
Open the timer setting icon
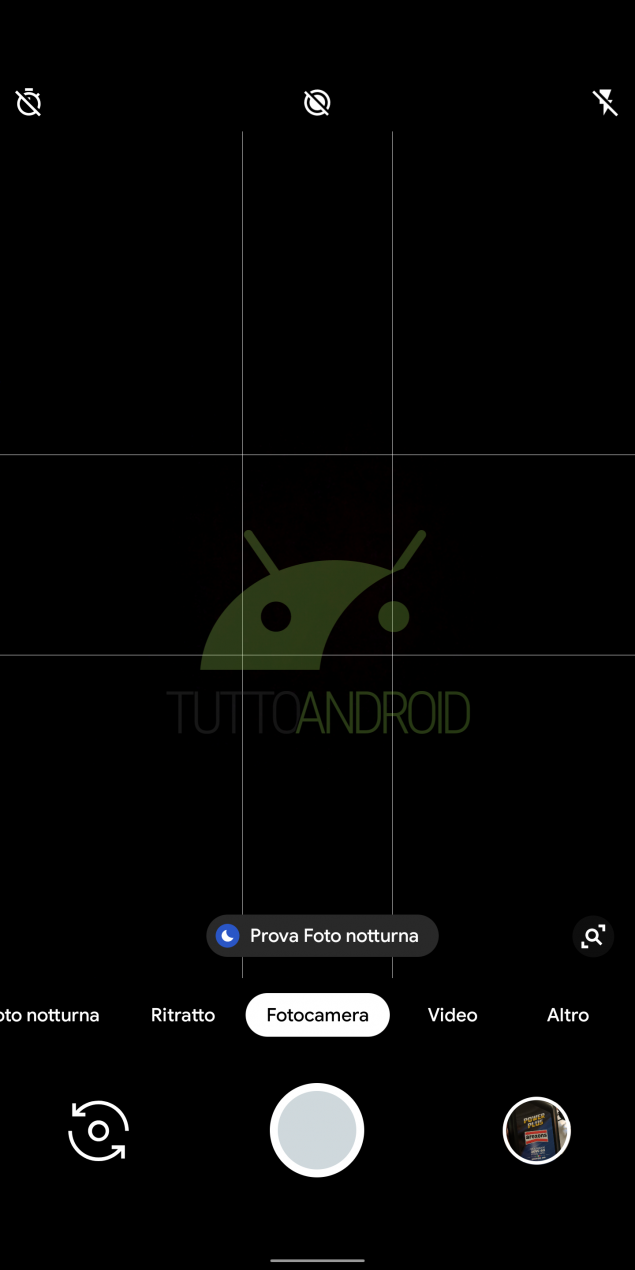[29, 102]
